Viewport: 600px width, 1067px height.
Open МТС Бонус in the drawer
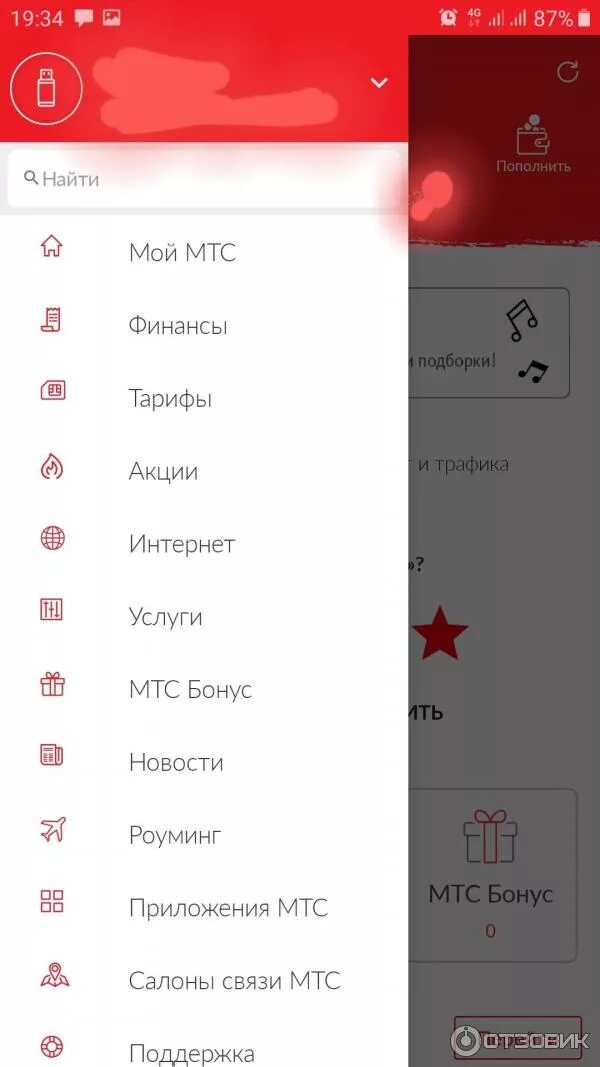(204, 689)
